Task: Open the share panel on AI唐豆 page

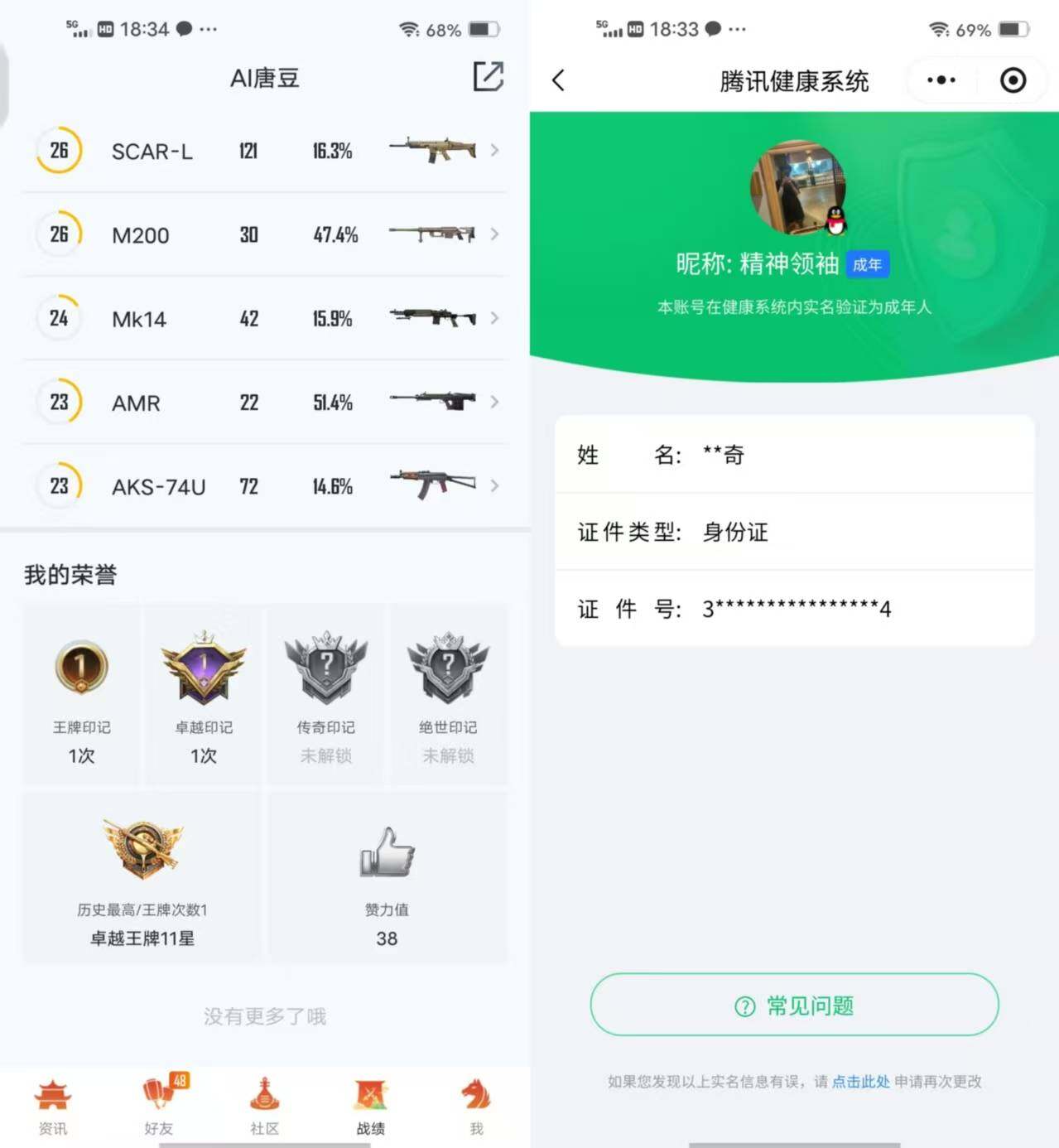Action: click(x=489, y=76)
